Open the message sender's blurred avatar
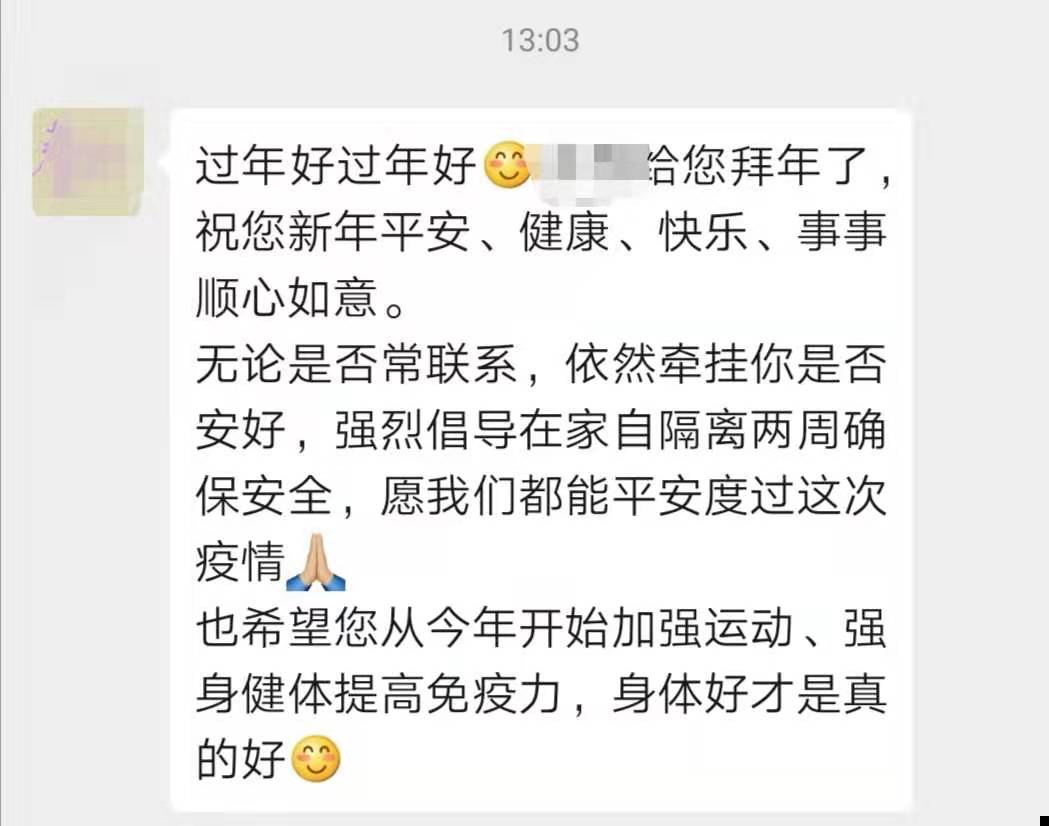1049x826 pixels. pyautogui.click(x=88, y=162)
